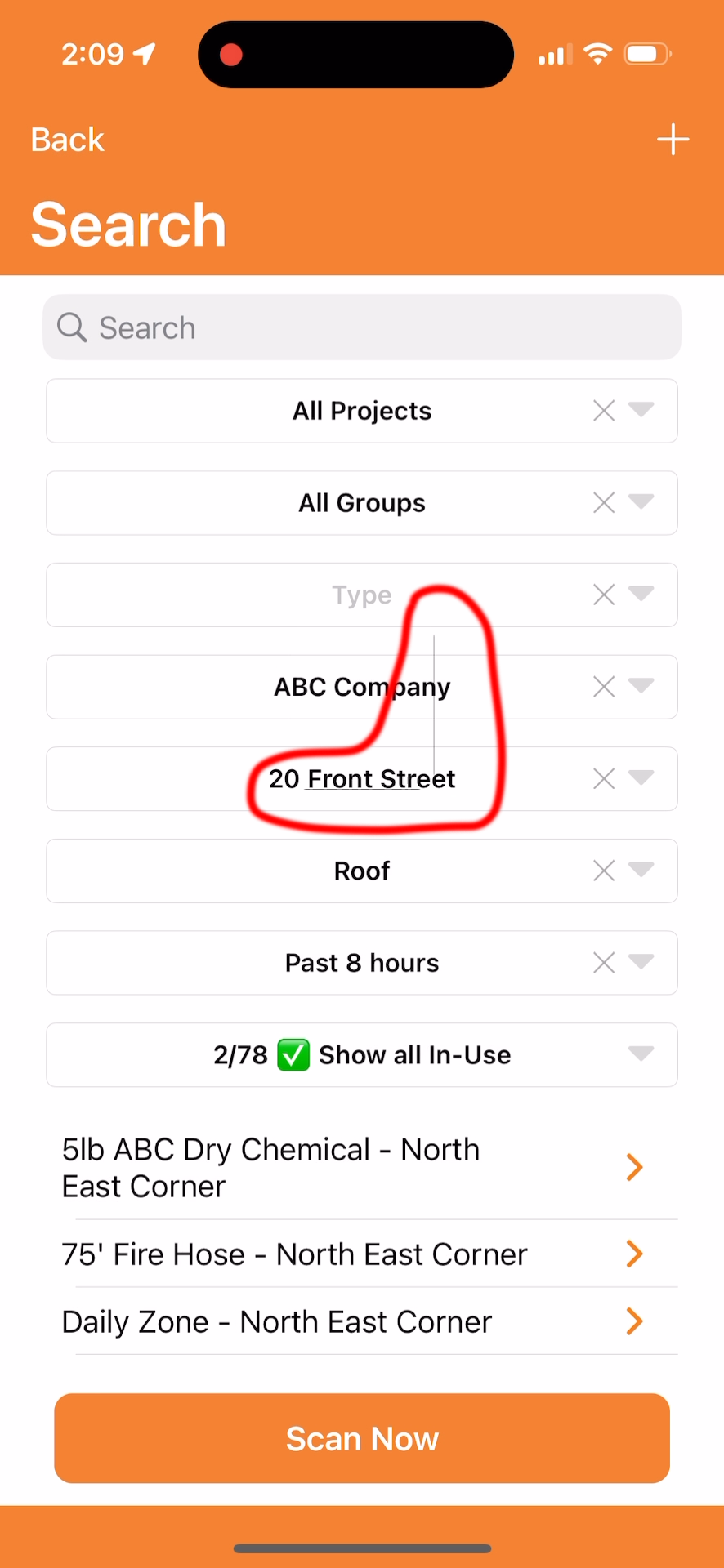Clear the All Projects filter
Image resolution: width=724 pixels, height=1568 pixels.
pyautogui.click(x=604, y=410)
